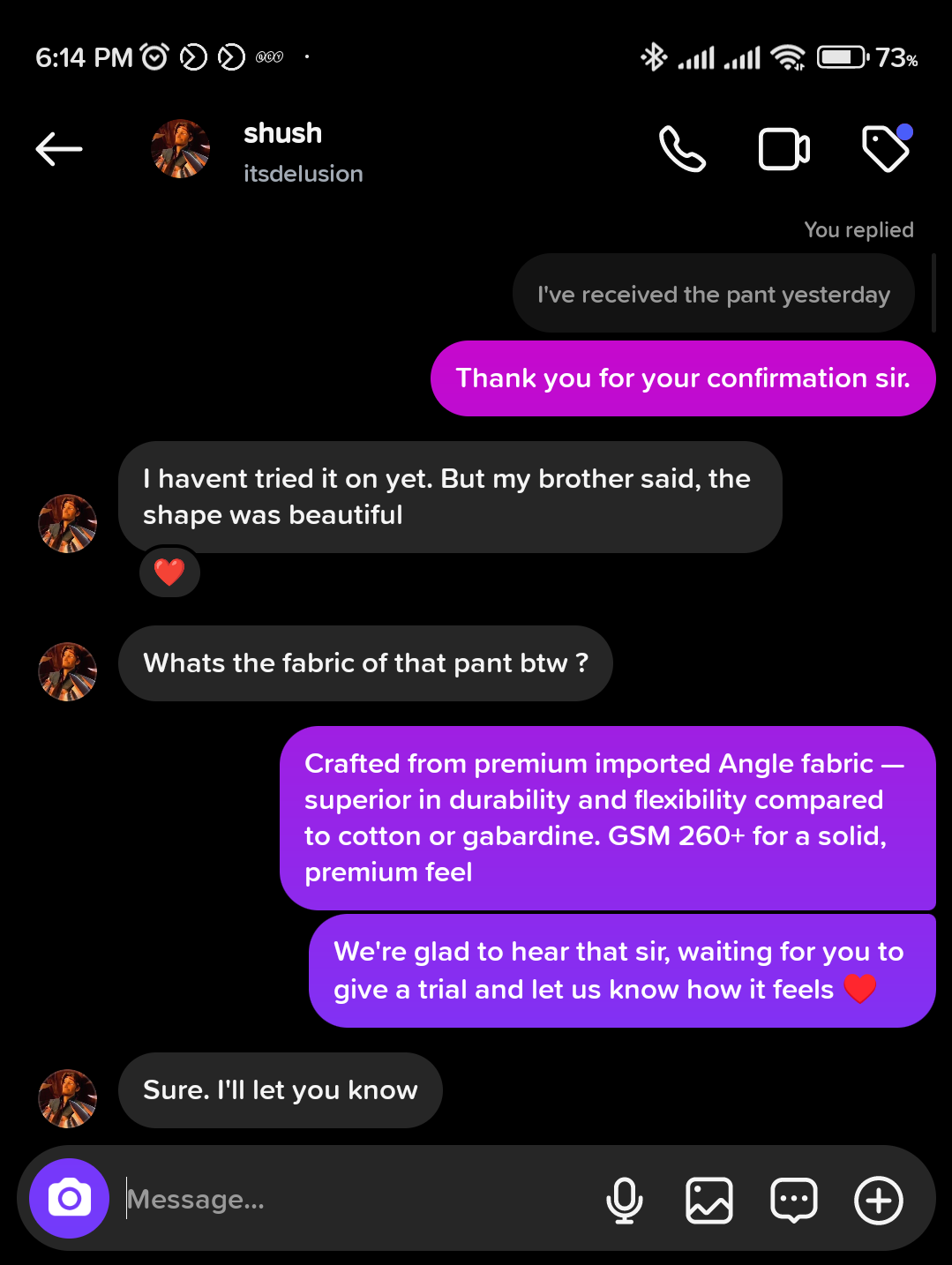The height and width of the screenshot is (1265, 952).
Task: Go back to the message list
Action: click(x=59, y=149)
